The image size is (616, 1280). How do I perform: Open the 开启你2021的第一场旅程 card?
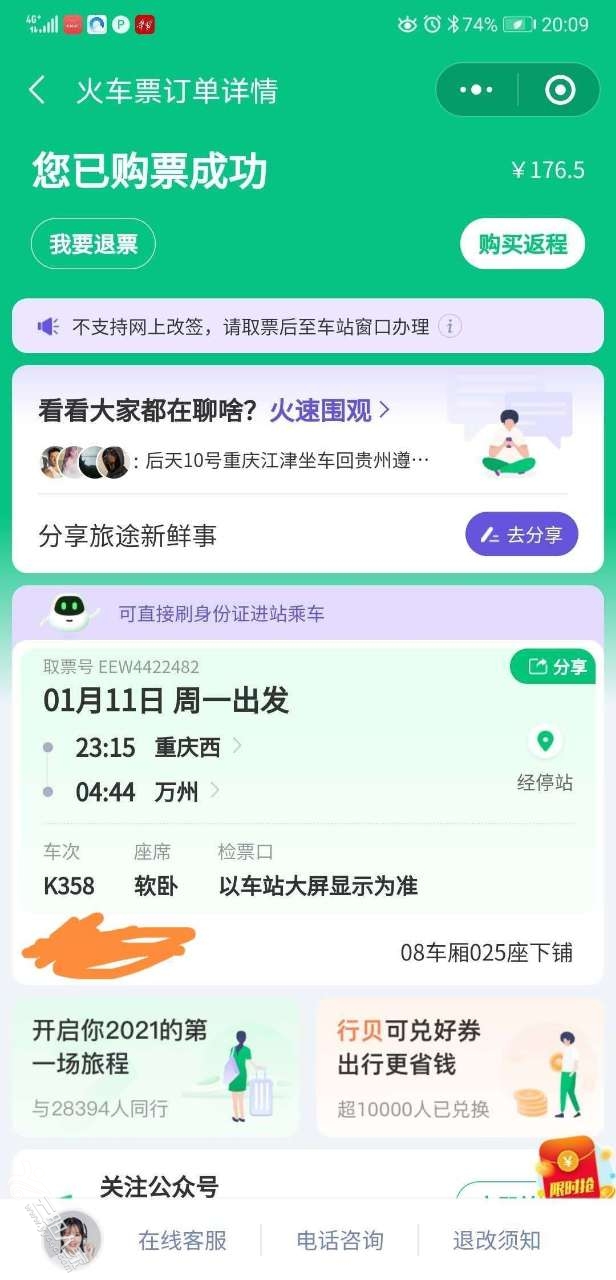pyautogui.click(x=155, y=1067)
